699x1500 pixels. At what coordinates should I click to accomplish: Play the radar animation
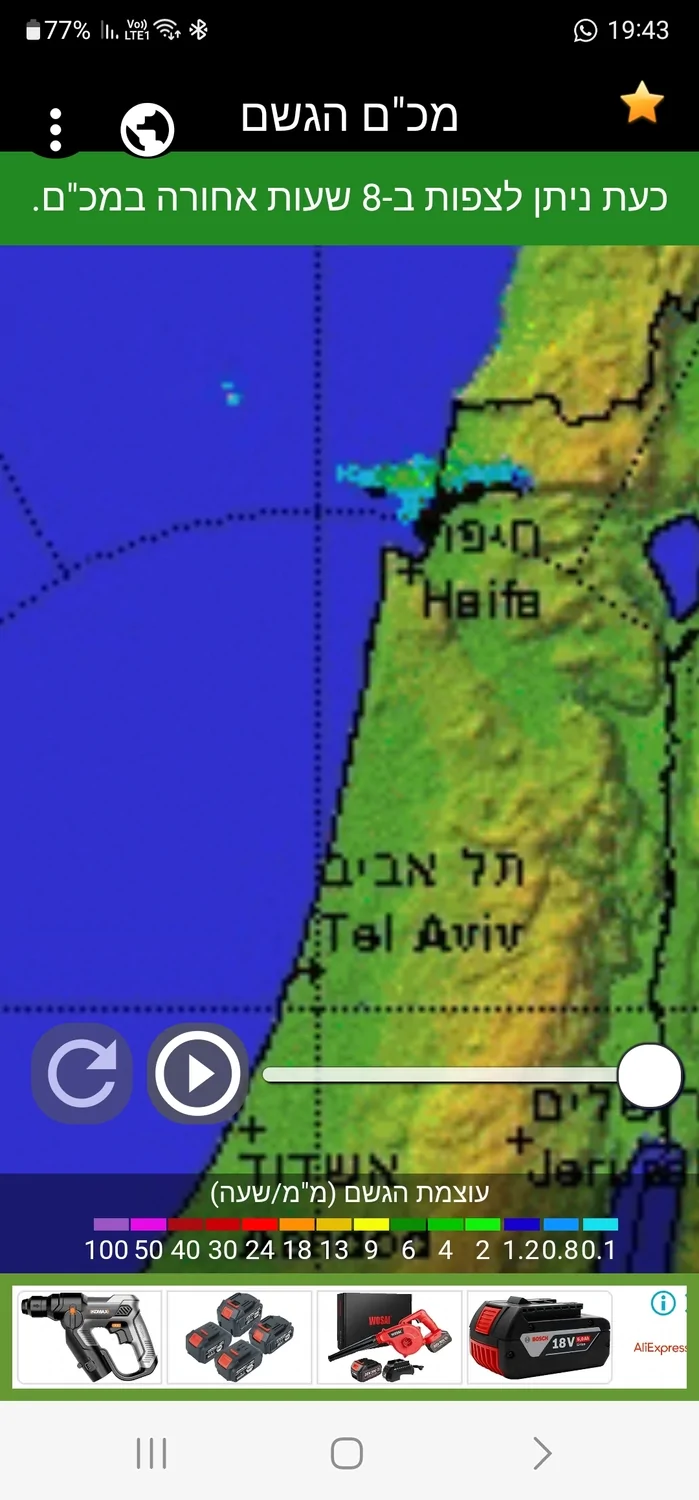(198, 1074)
